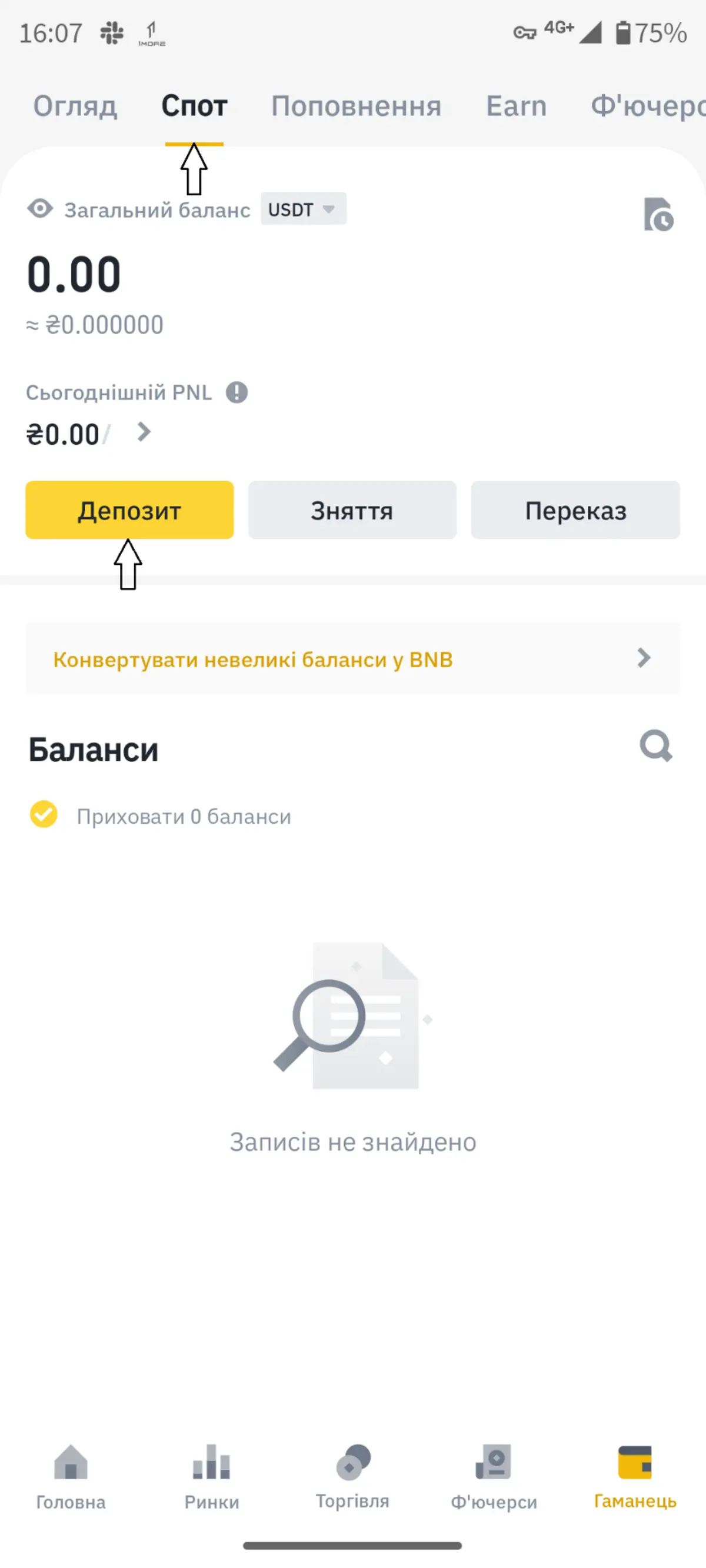706x1568 pixels.
Task: Tap the yellow Депозит button
Action: (x=129, y=510)
